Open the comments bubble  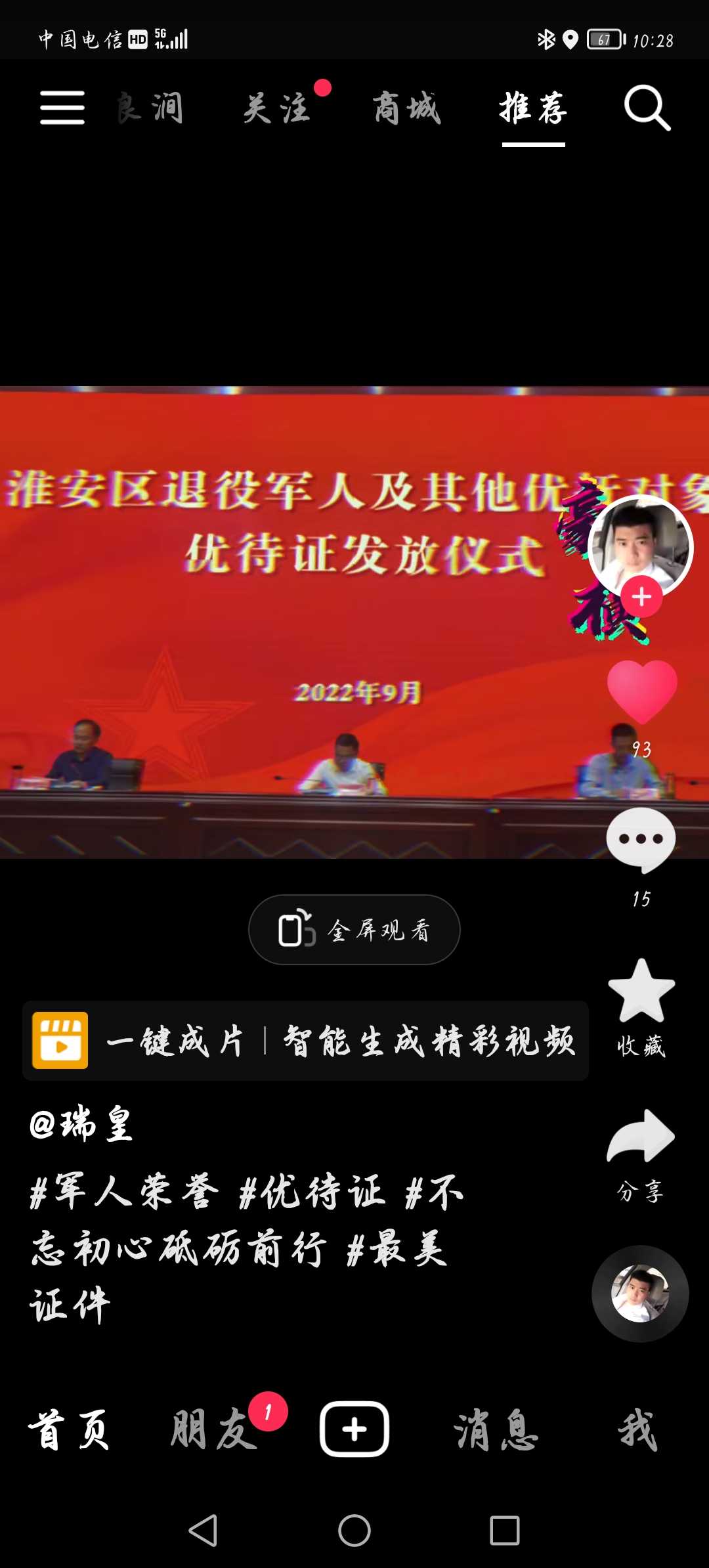[641, 840]
